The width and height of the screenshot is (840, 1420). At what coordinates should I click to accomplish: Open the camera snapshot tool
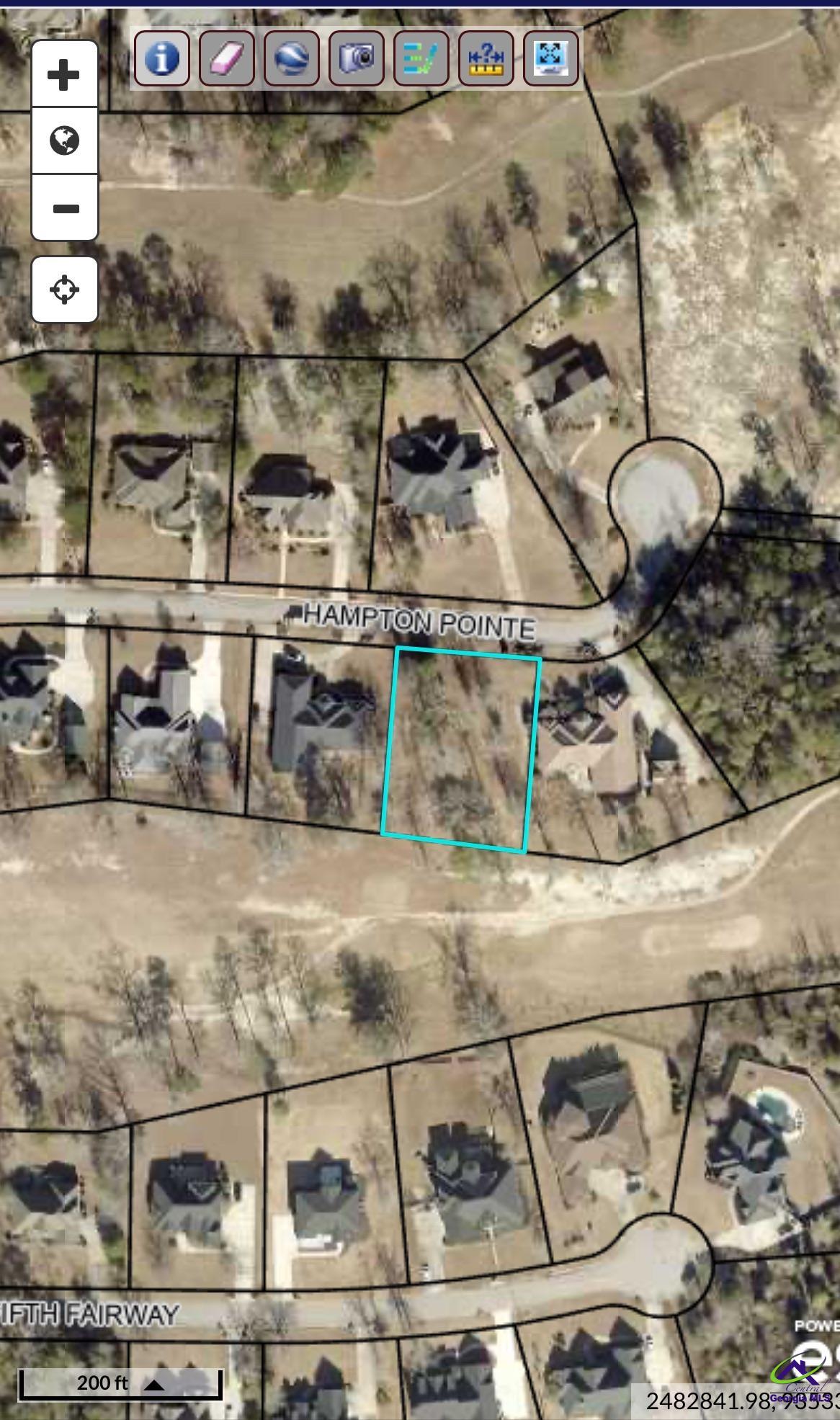pos(356,58)
